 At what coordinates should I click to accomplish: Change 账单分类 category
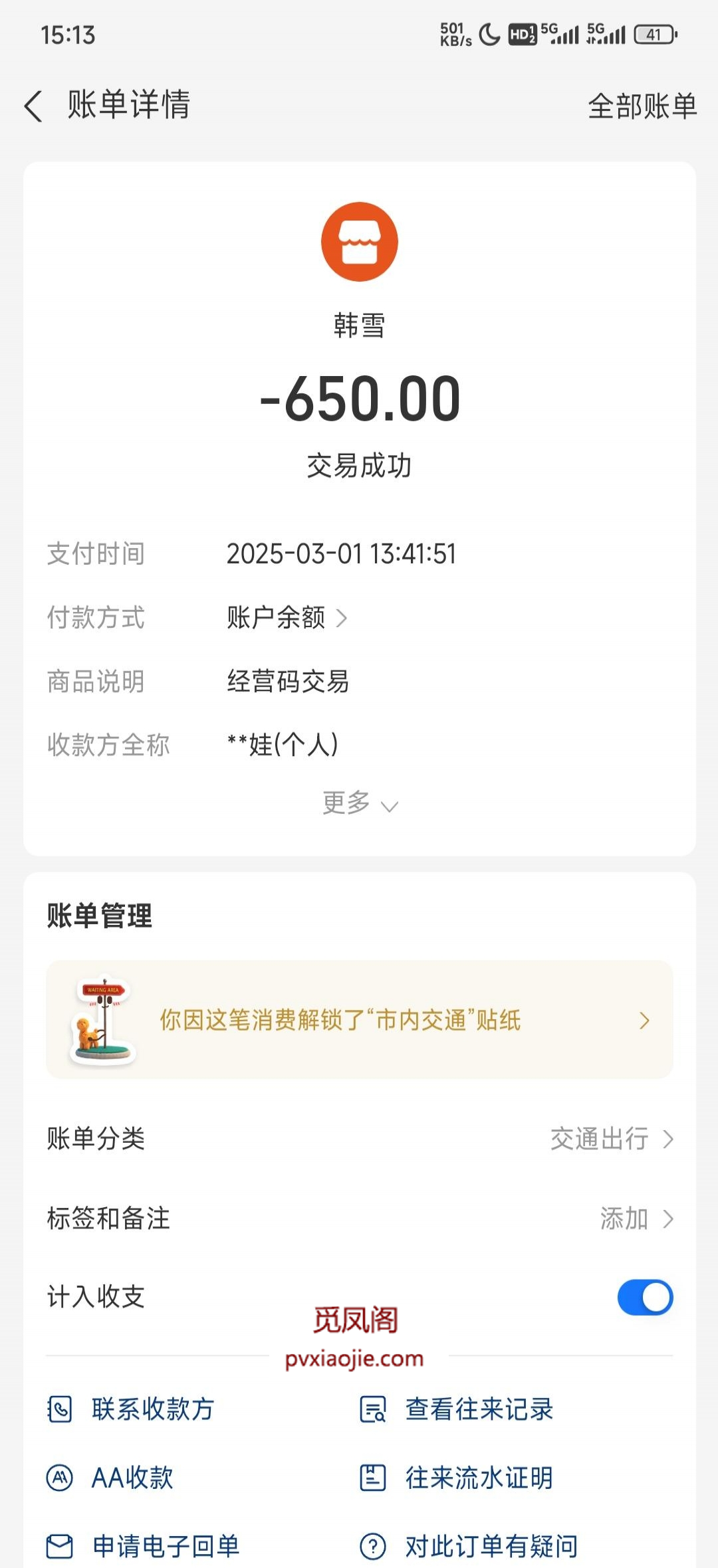[x=612, y=1139]
